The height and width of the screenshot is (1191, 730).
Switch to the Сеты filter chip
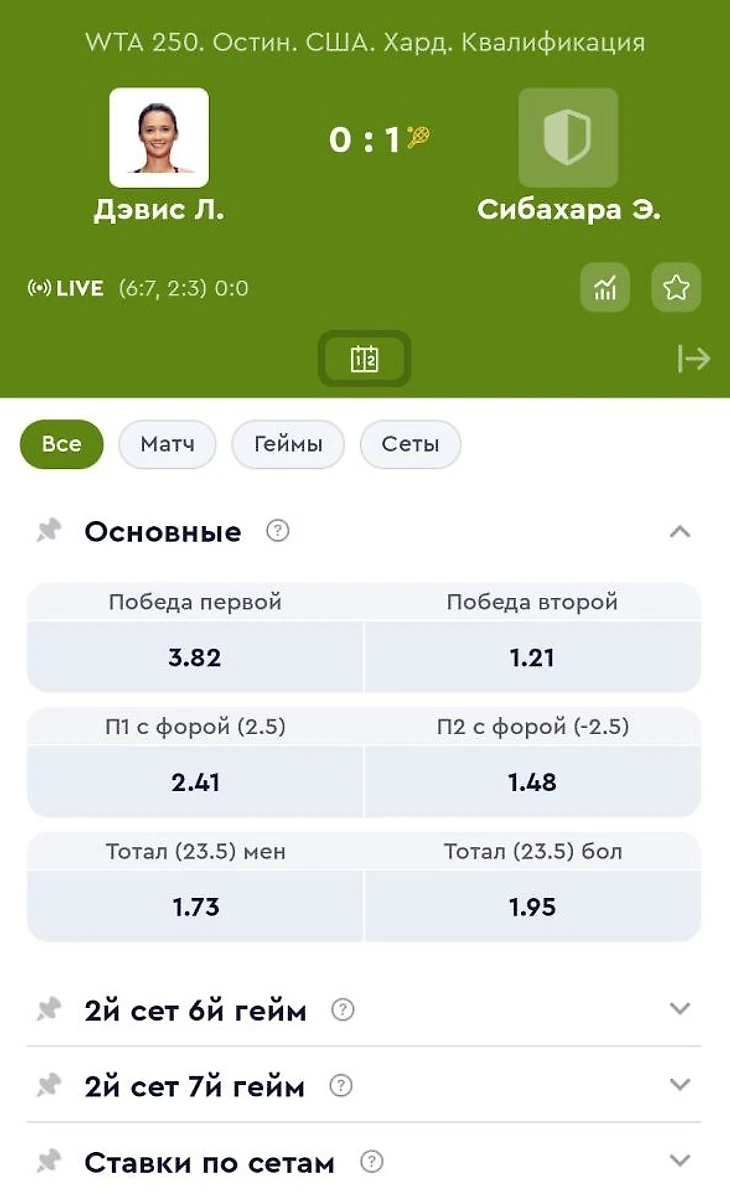pos(410,444)
